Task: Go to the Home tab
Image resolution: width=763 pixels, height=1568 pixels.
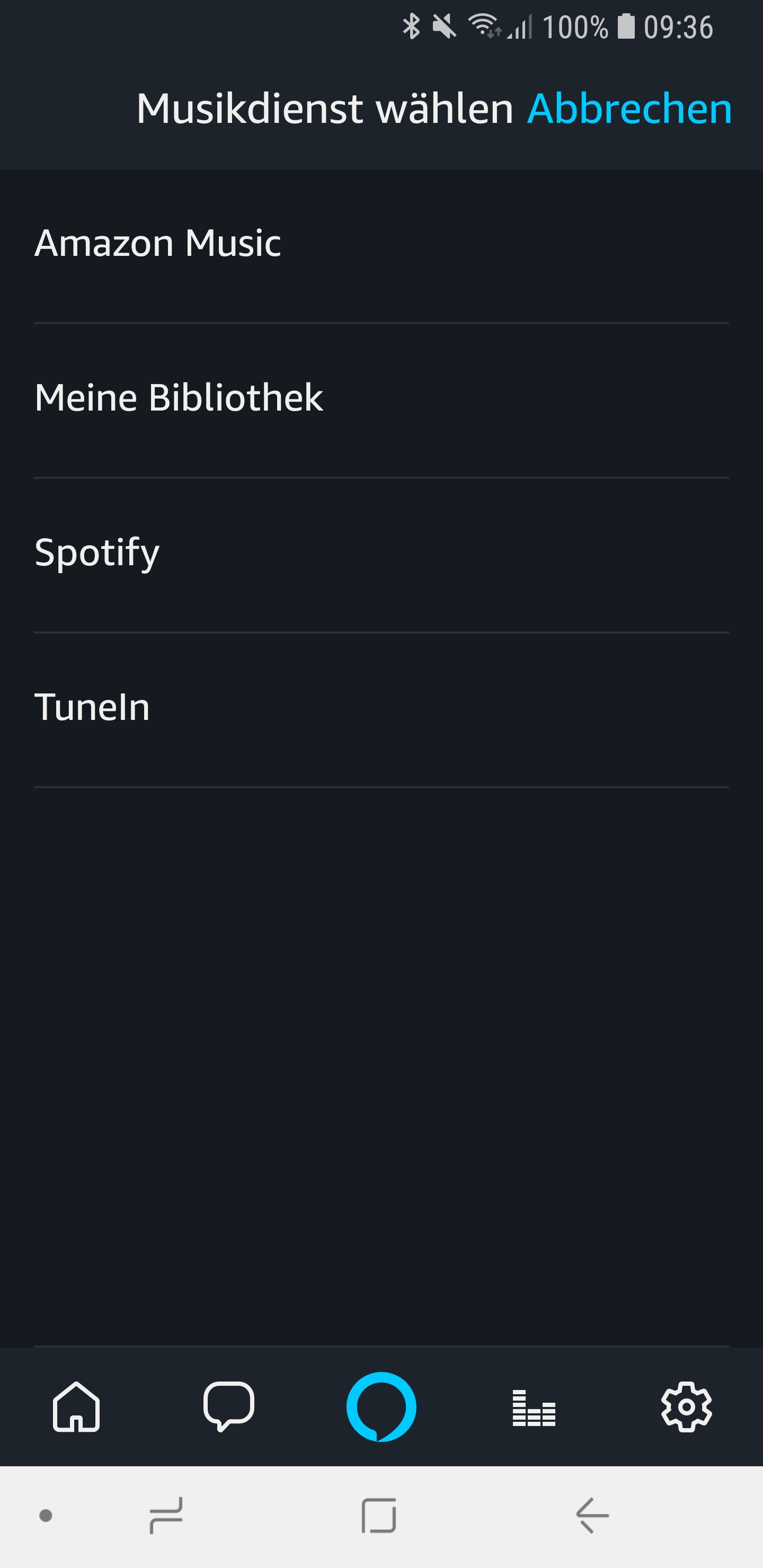Action: [76, 1406]
